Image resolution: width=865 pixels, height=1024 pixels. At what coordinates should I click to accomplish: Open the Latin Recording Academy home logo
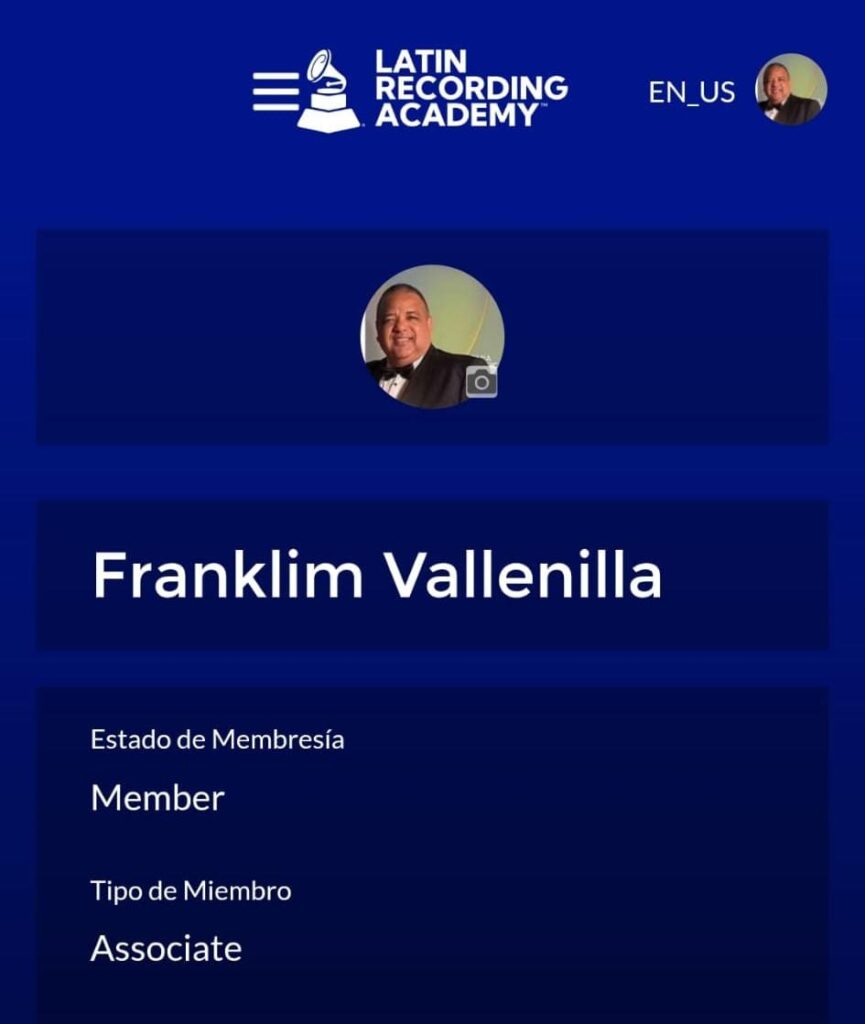click(x=432, y=90)
